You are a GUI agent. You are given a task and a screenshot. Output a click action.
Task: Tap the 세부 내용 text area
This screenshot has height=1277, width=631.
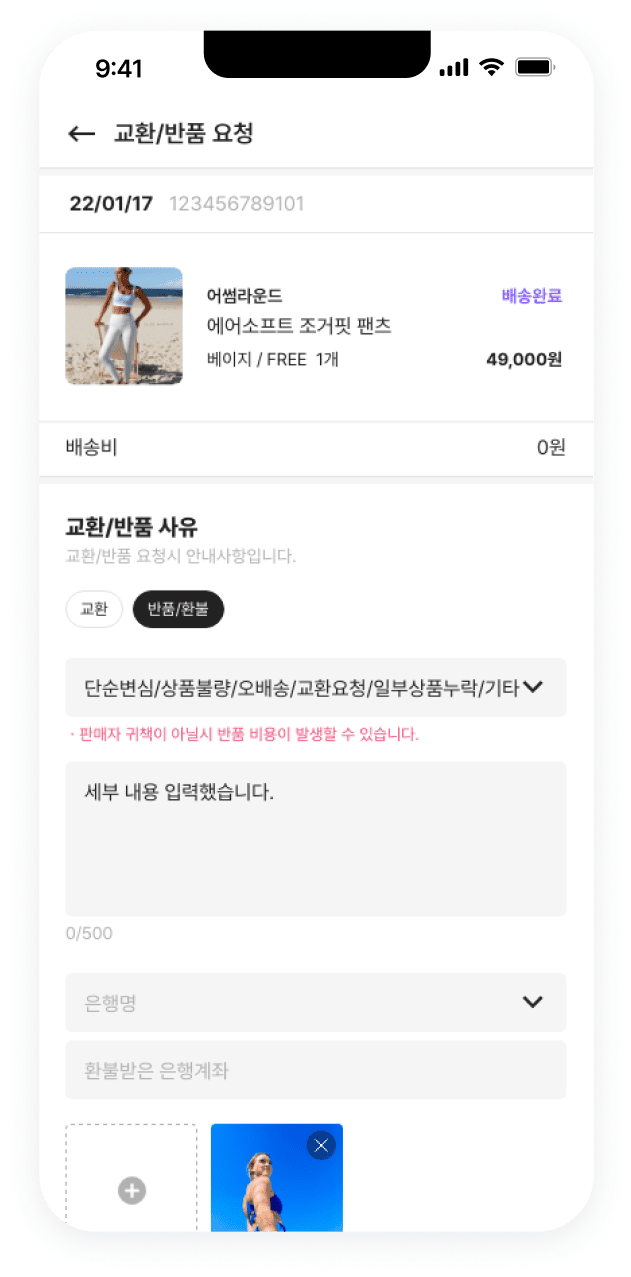[315, 838]
